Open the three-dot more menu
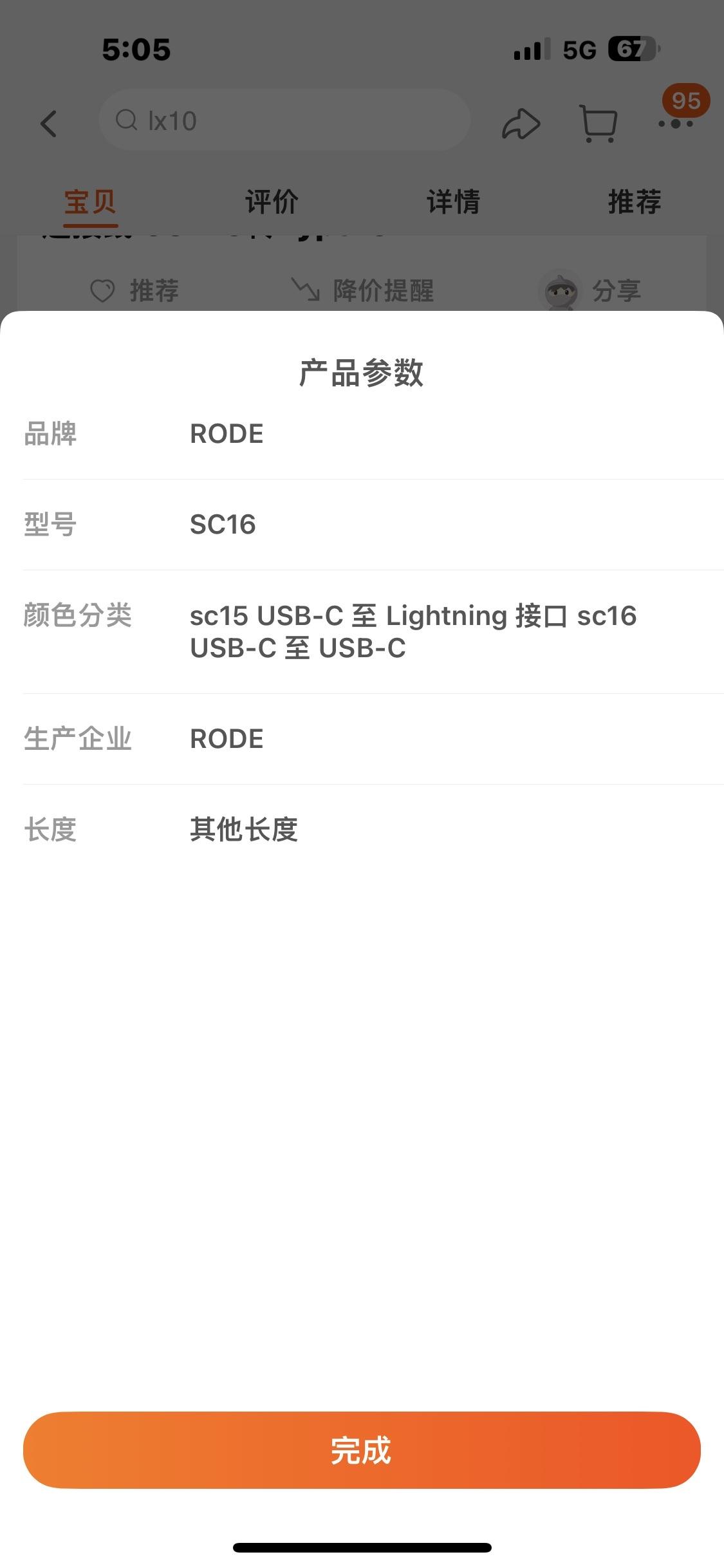This screenshot has width=724, height=1568. pos(676,123)
